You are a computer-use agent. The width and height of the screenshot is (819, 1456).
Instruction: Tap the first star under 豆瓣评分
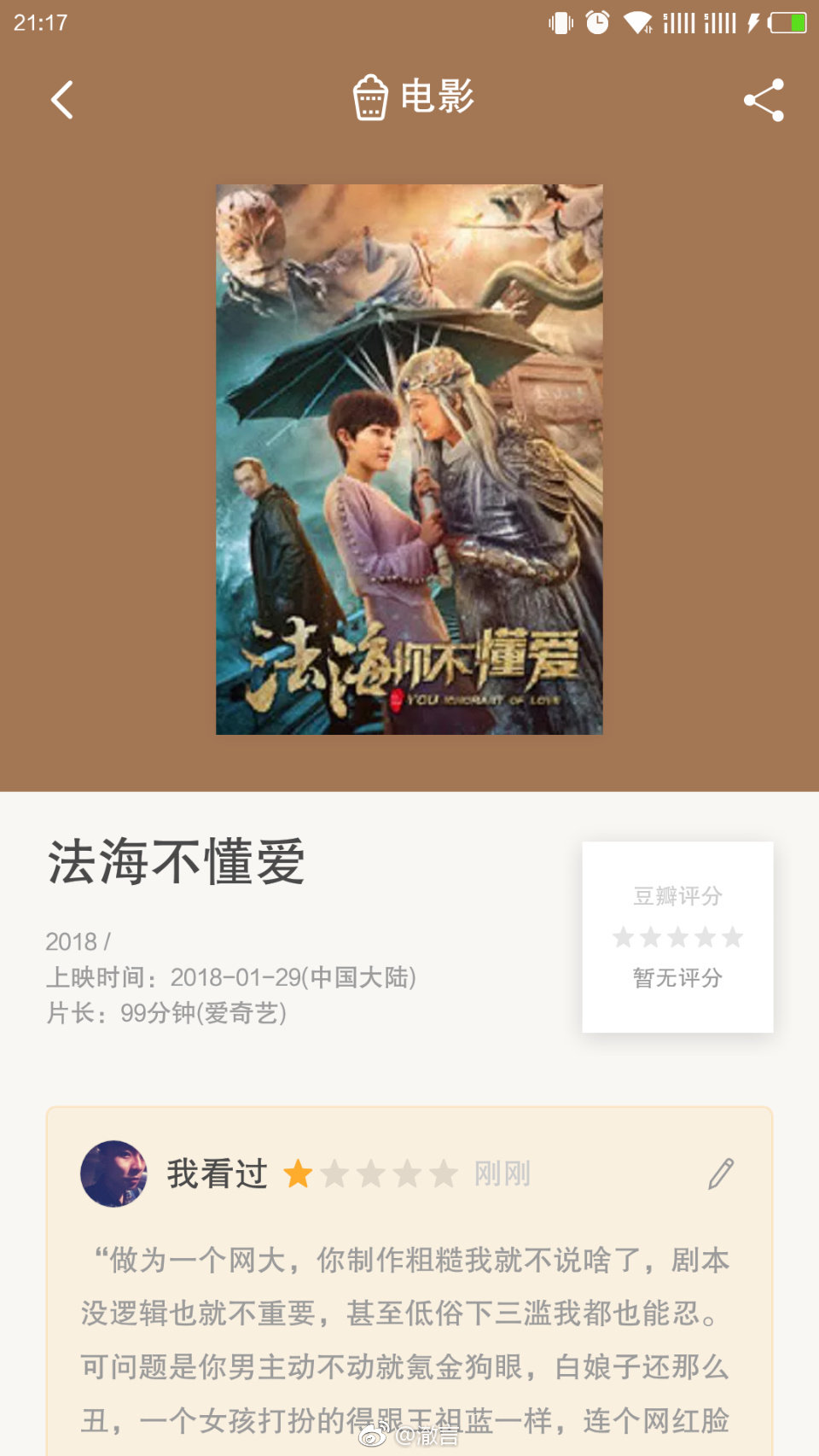622,937
